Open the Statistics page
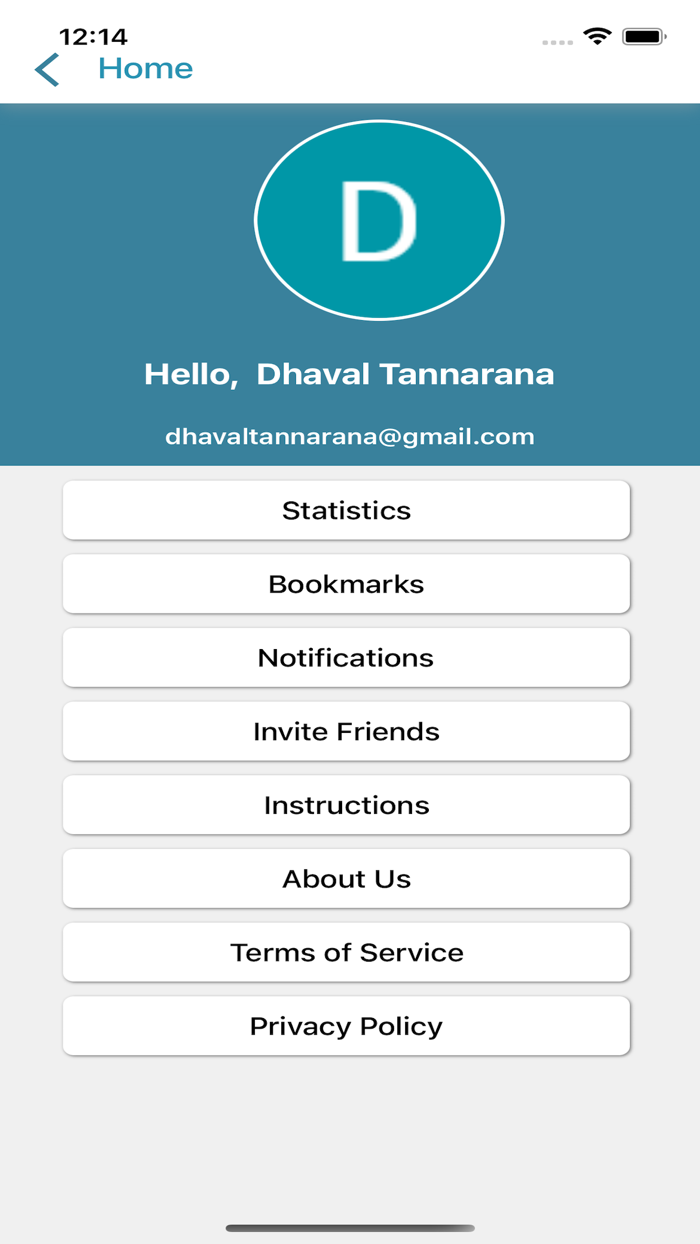The height and width of the screenshot is (1244, 700). 346,510
